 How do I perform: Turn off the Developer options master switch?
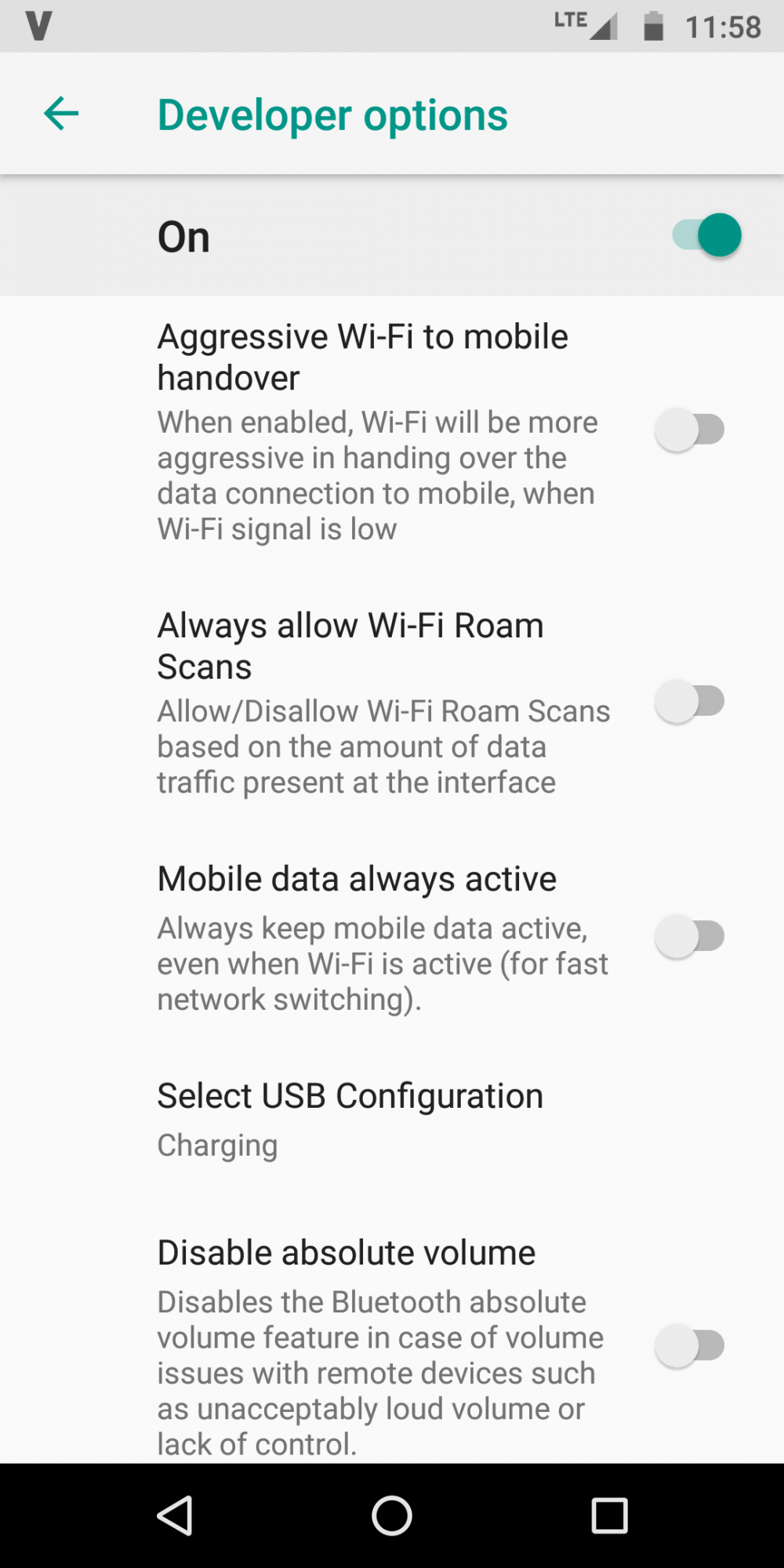[x=706, y=235]
